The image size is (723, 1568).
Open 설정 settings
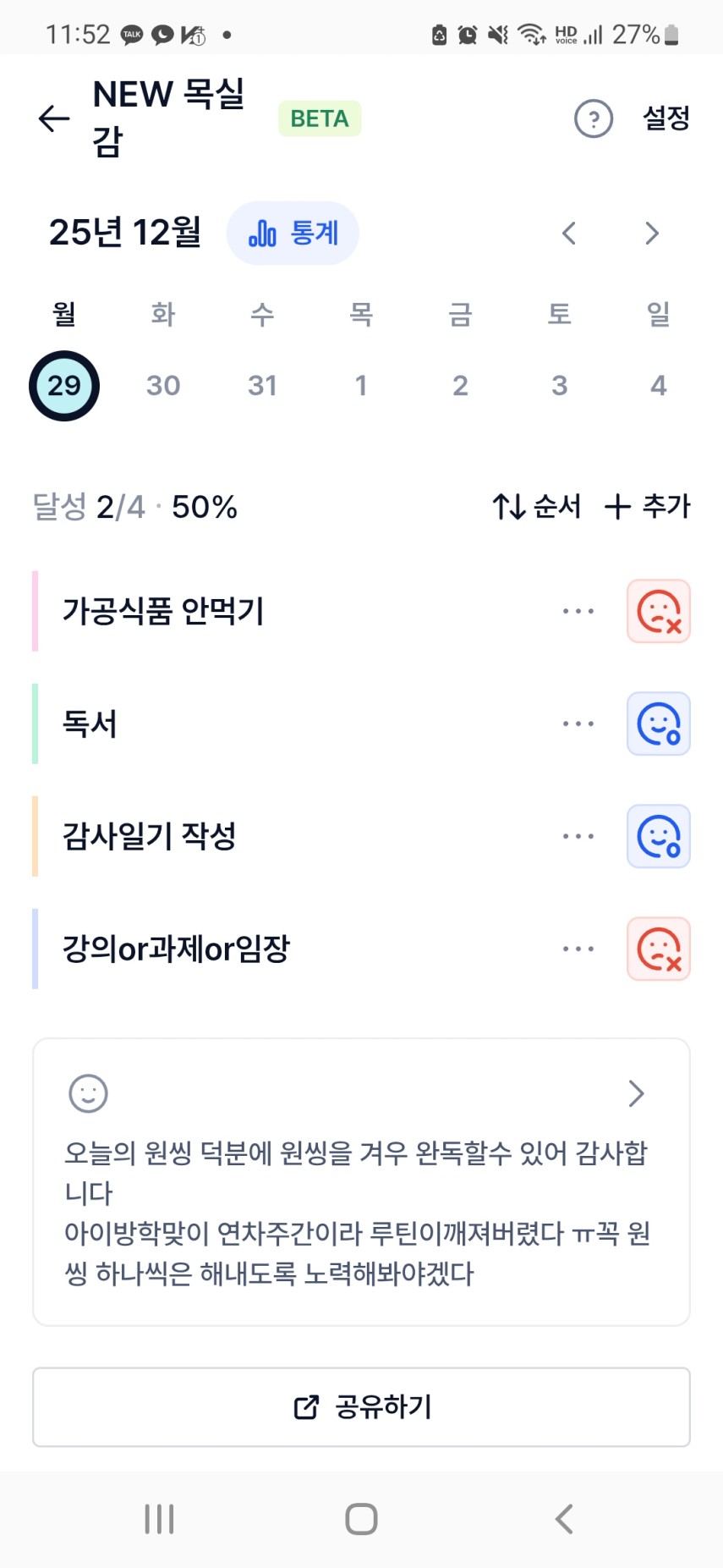coord(666,118)
